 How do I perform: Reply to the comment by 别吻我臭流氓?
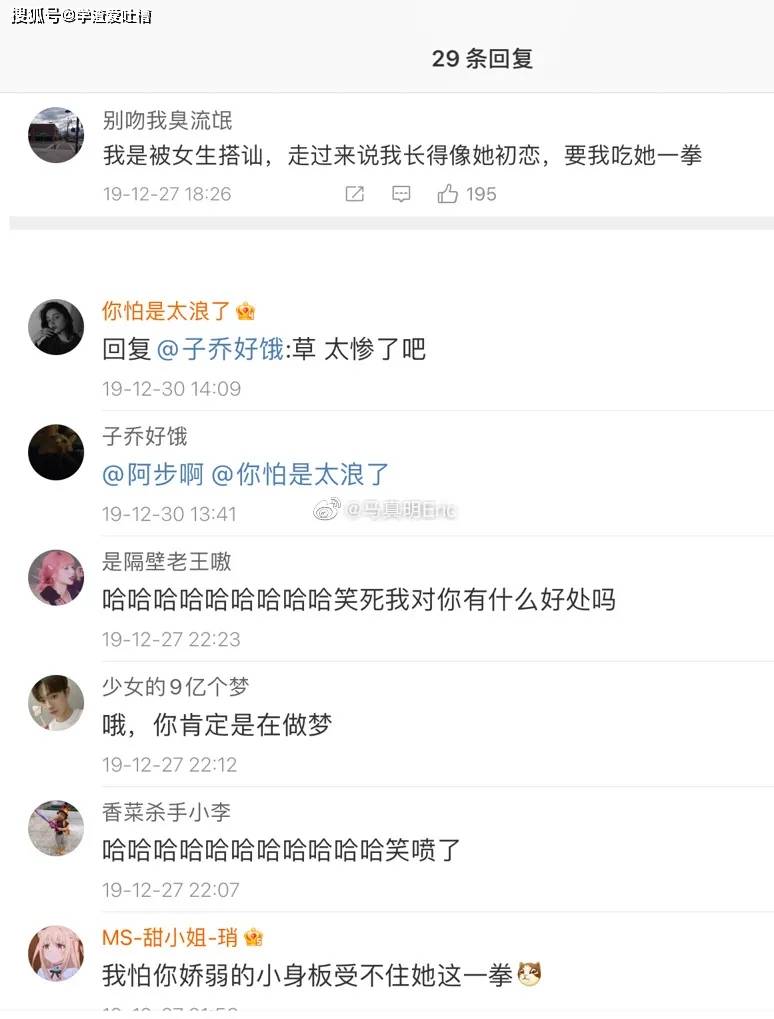(401, 194)
